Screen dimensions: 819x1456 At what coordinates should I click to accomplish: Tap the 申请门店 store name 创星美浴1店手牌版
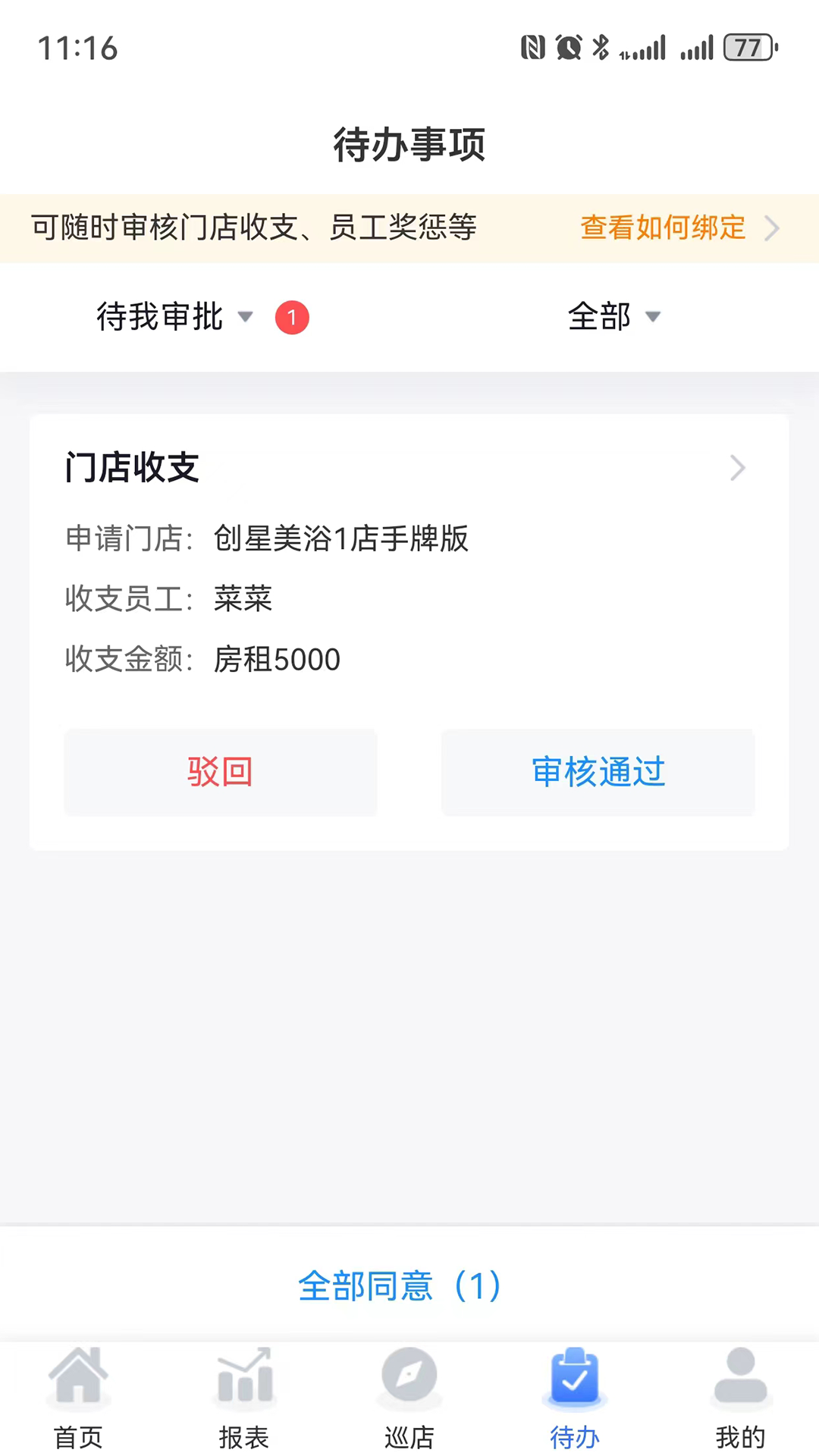[340, 539]
